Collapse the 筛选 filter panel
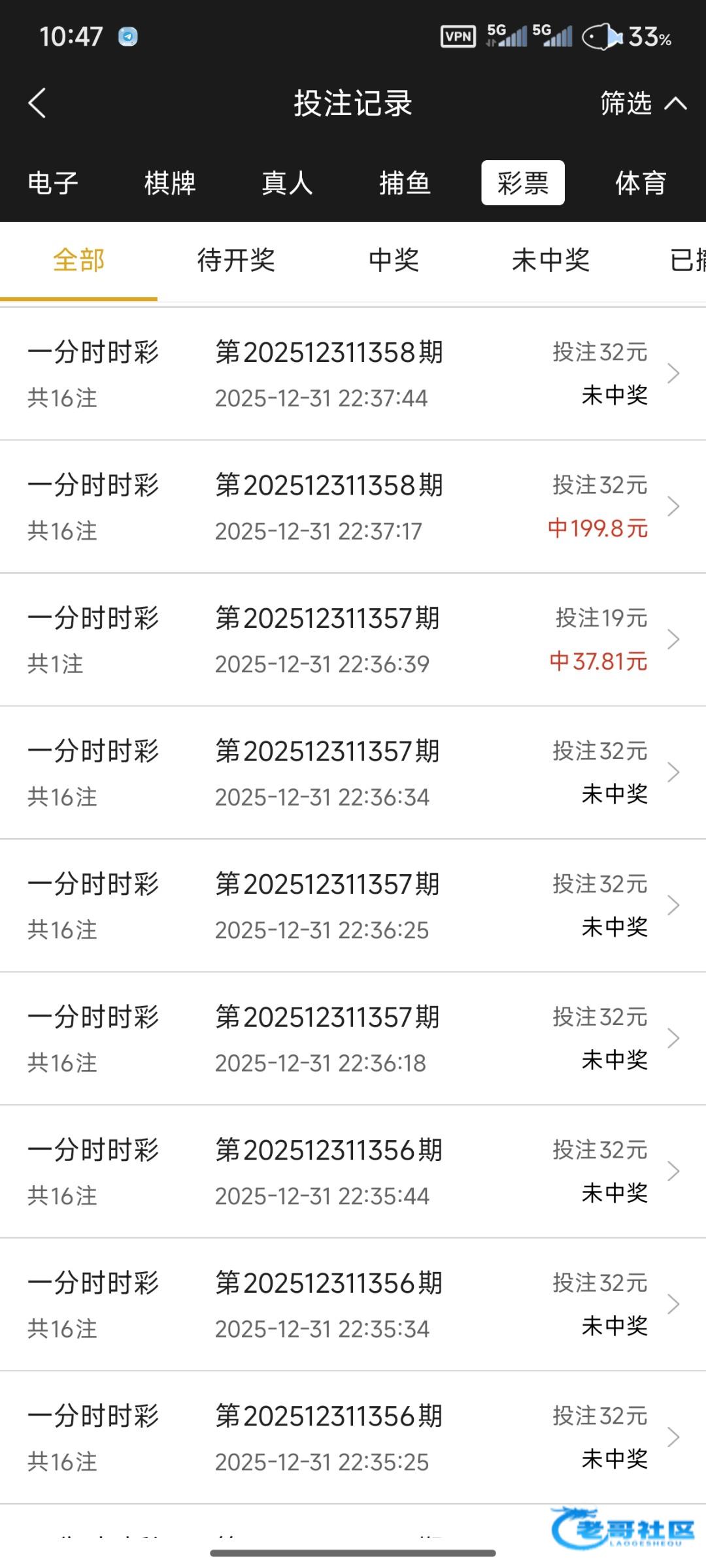Viewport: 706px width, 1568px height. pos(643,103)
